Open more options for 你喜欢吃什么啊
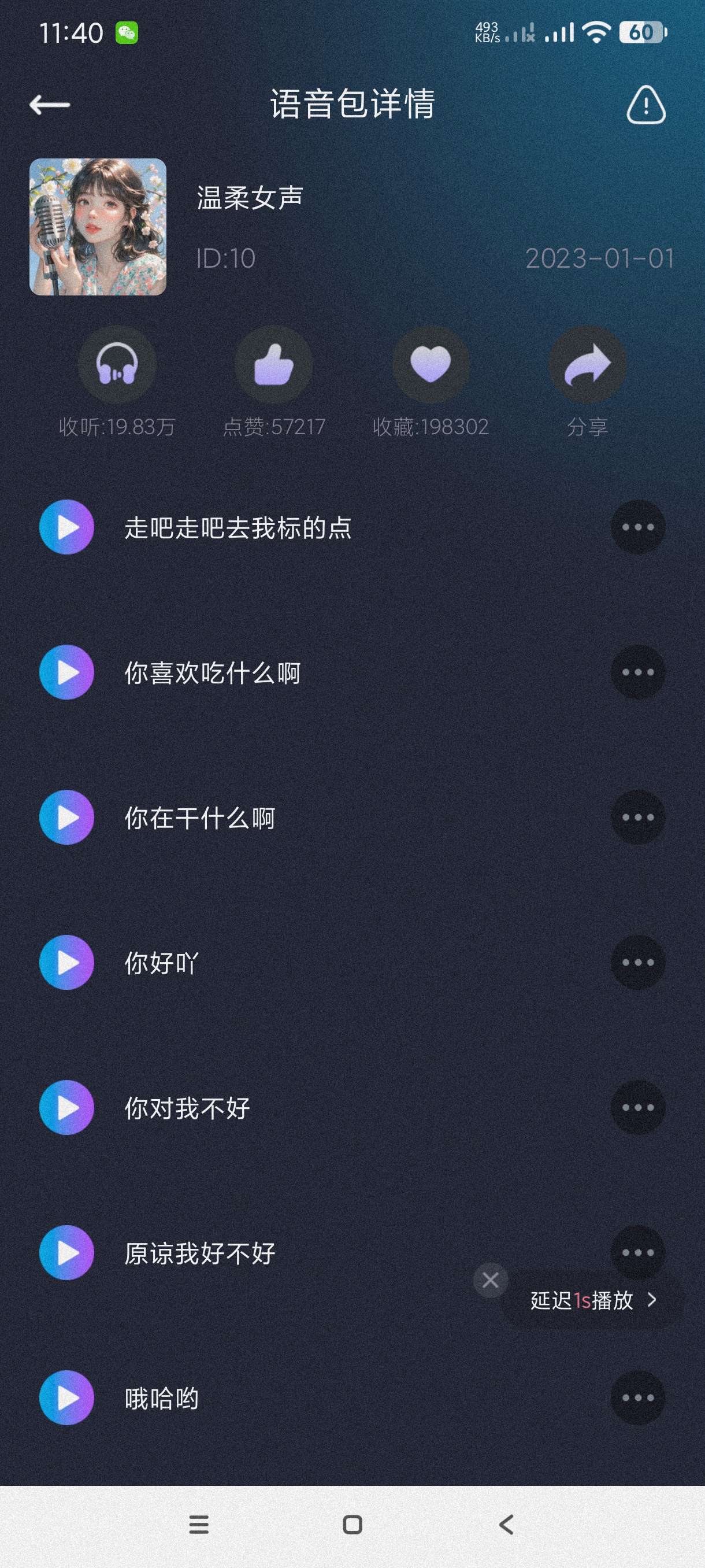The image size is (705, 1568). click(637, 672)
